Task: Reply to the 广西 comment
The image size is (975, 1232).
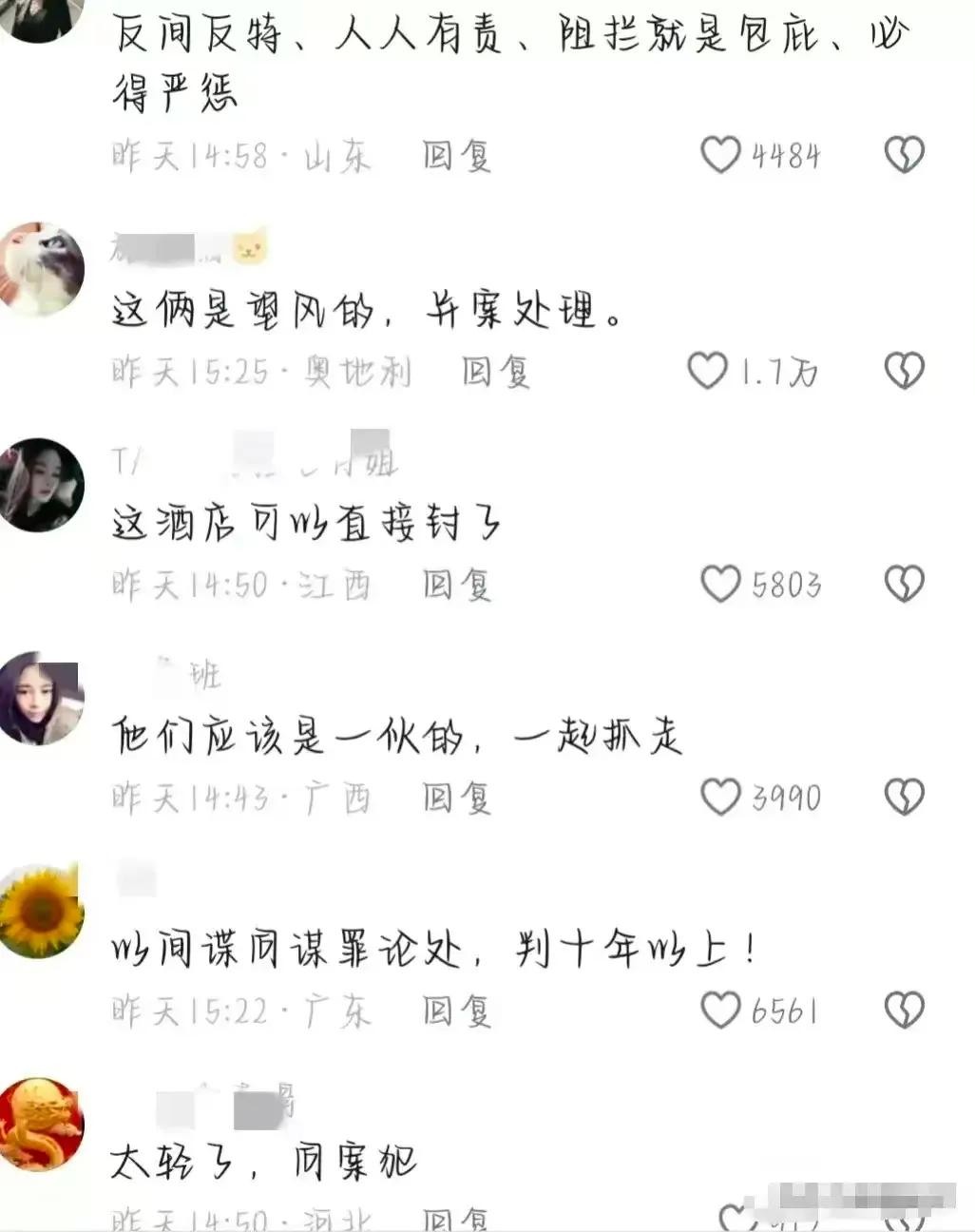Action: coord(457,798)
